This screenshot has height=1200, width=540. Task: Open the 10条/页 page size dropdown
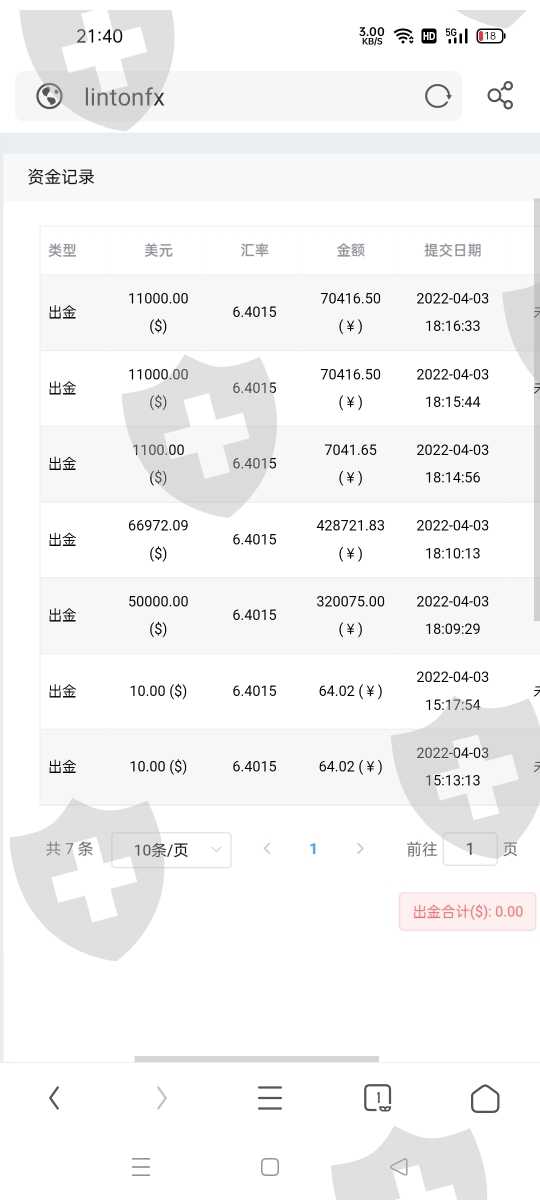click(171, 850)
